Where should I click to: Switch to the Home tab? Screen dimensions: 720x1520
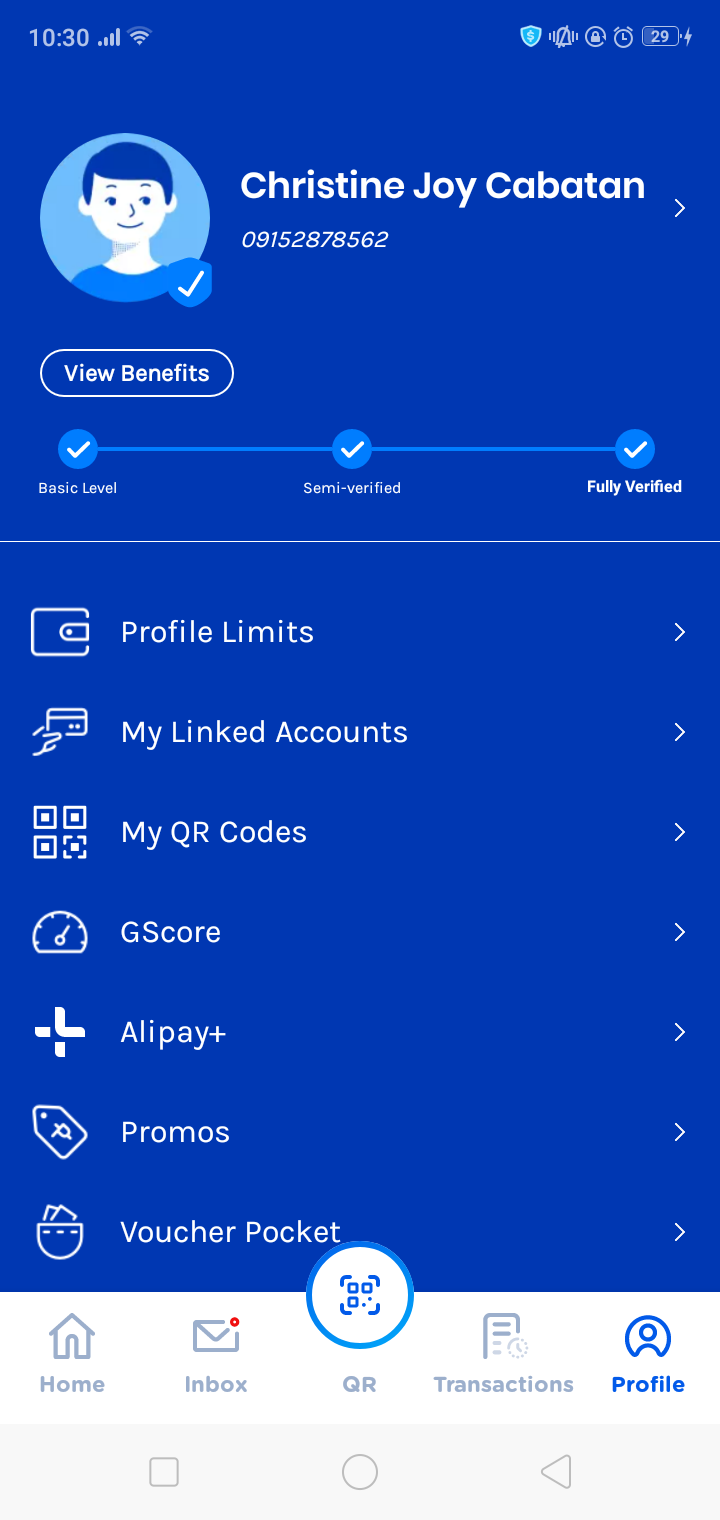pos(72,1354)
